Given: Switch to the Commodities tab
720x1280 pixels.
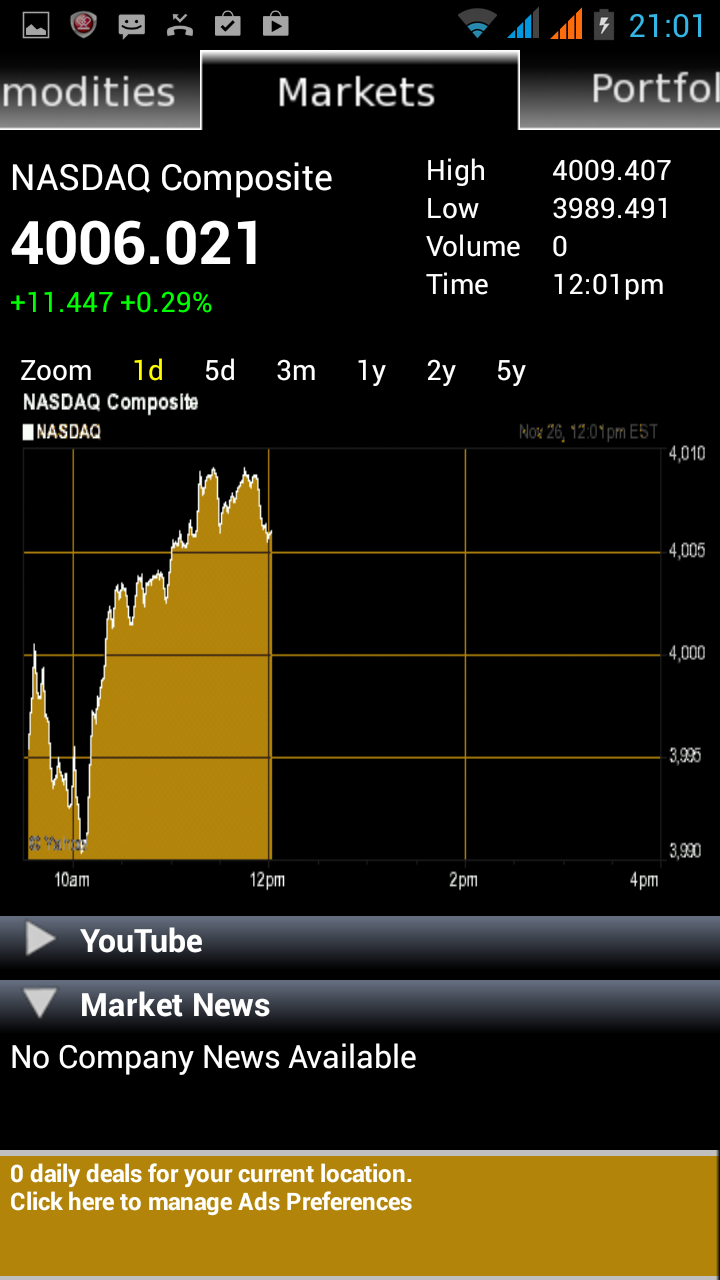Looking at the screenshot, I should tap(95, 93).
